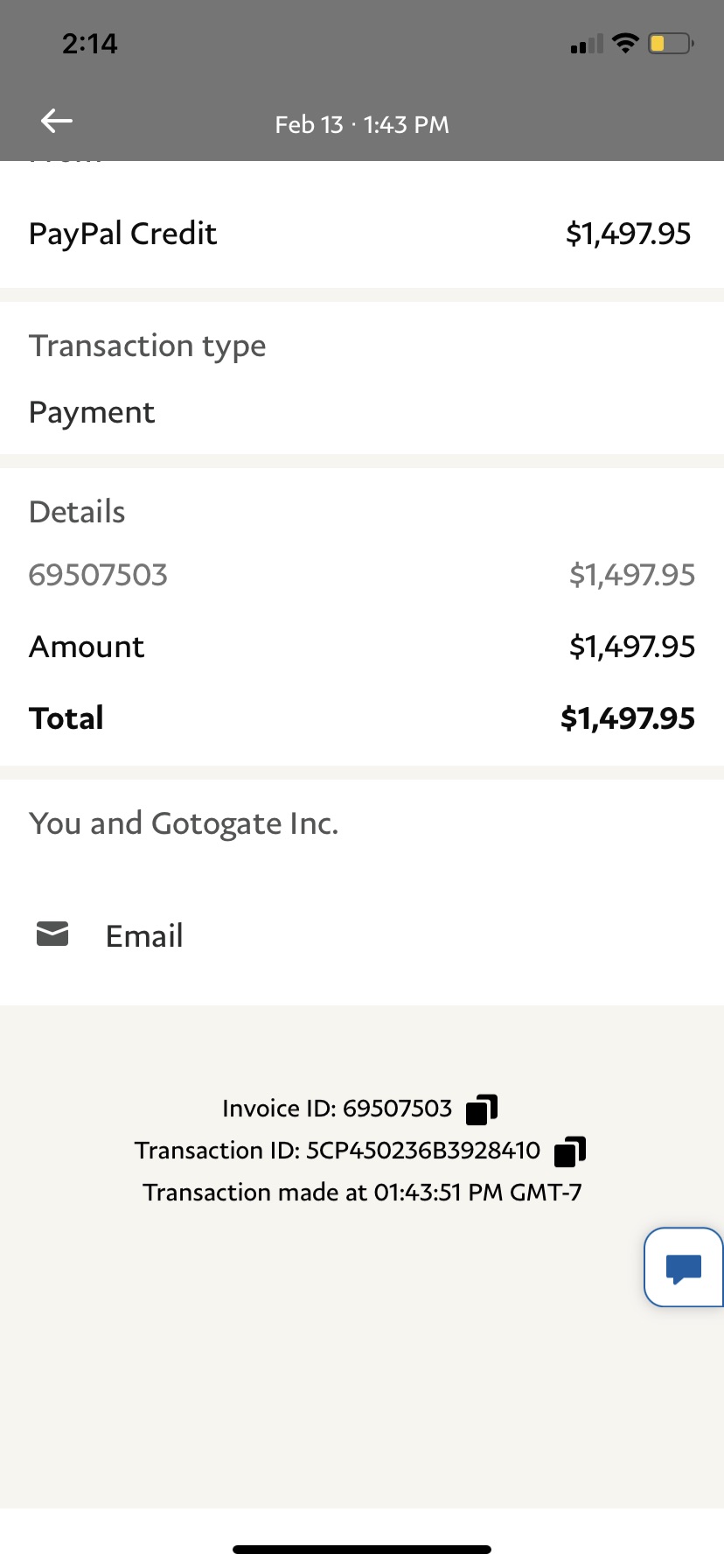Tap the back arrow to return

coord(55,121)
